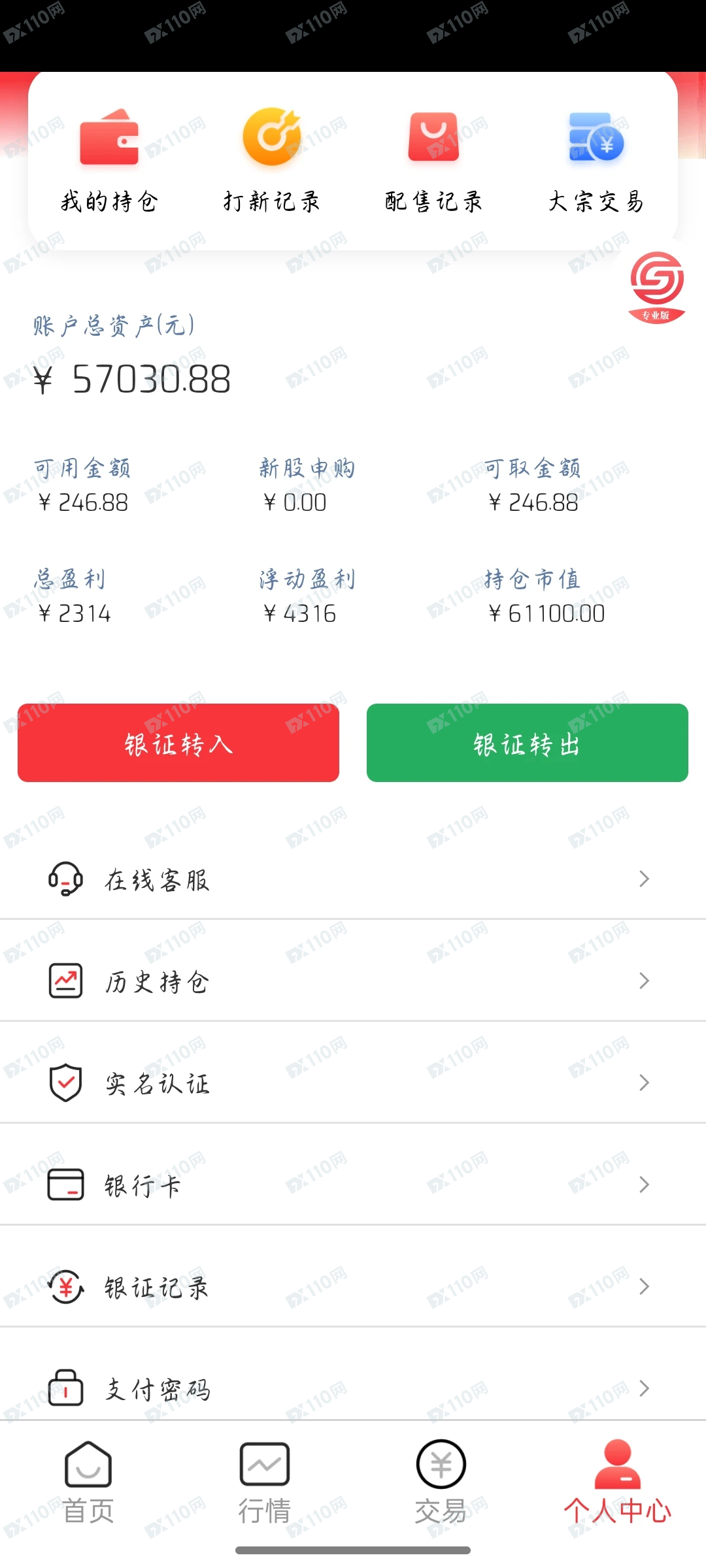Select the 实名认证 shield icon
The image size is (706, 1568).
tap(64, 1083)
